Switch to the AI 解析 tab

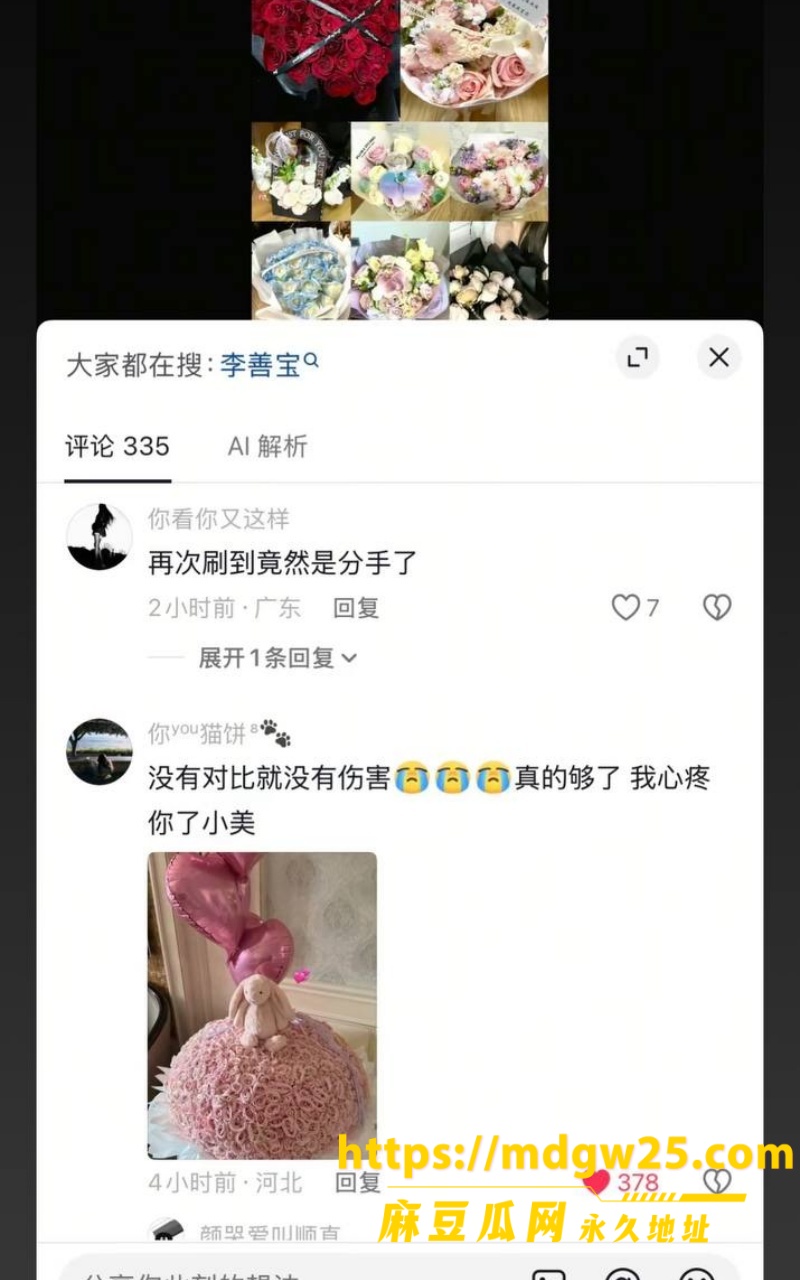[x=267, y=446]
